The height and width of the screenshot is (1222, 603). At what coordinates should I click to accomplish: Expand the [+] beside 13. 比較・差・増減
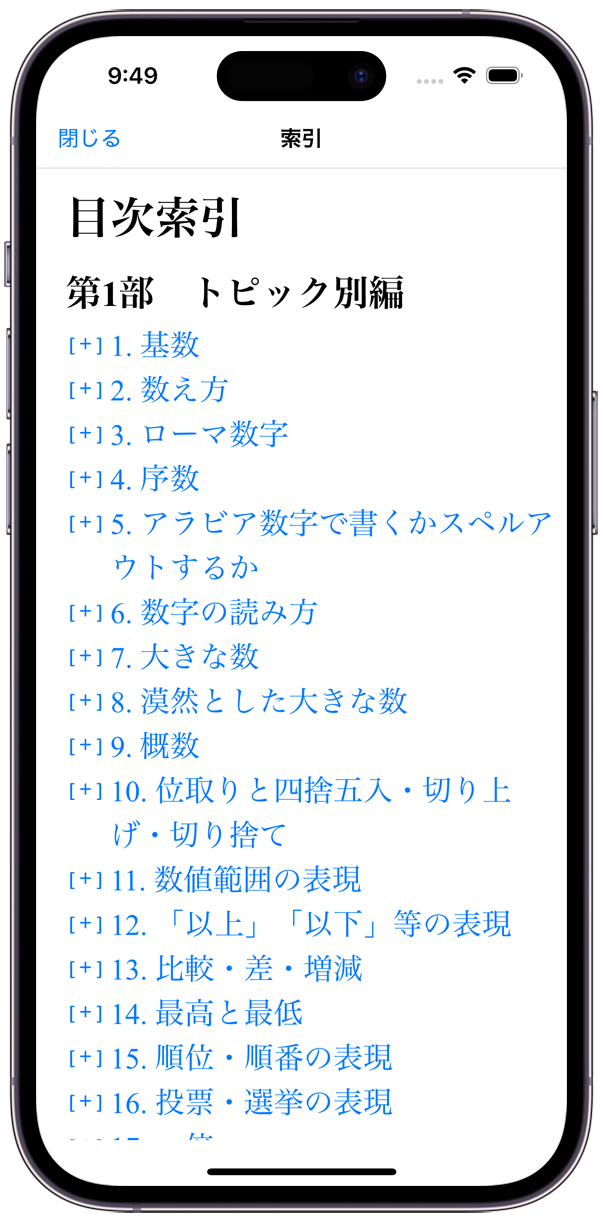85,968
